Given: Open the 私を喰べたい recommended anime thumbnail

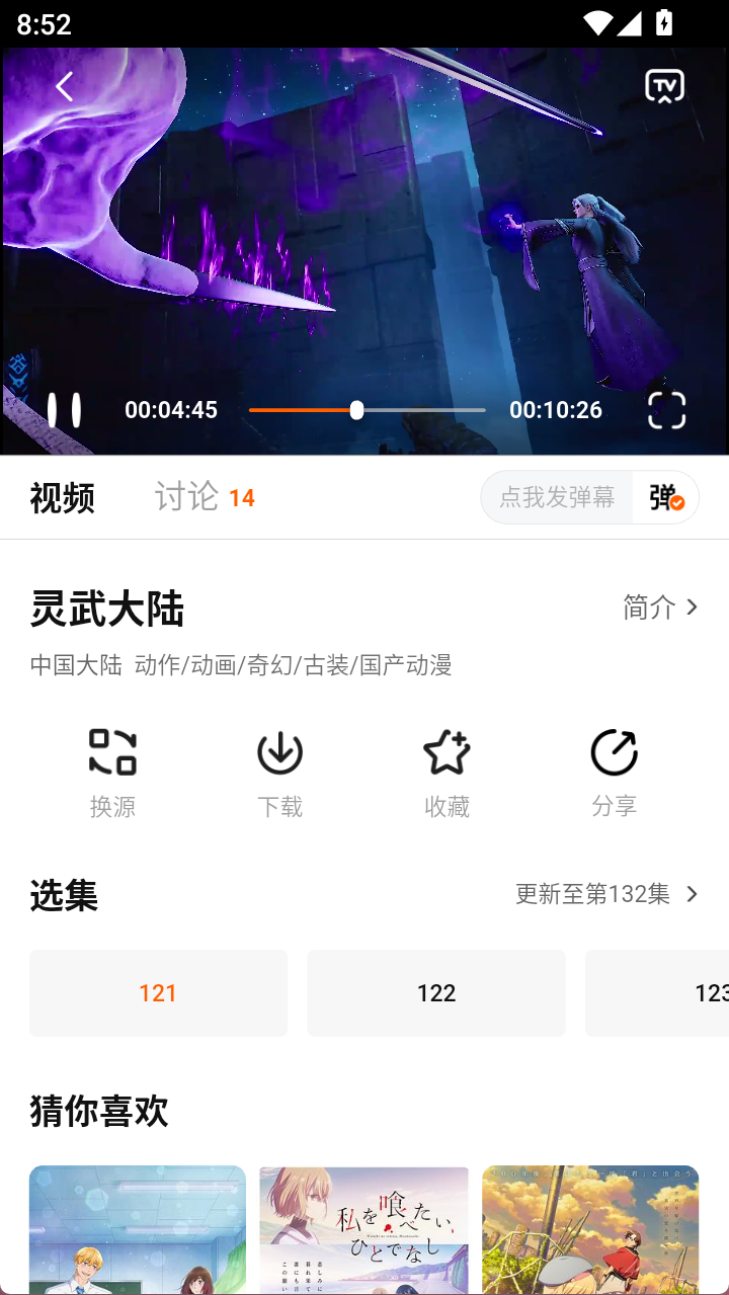Looking at the screenshot, I should pos(363,1229).
